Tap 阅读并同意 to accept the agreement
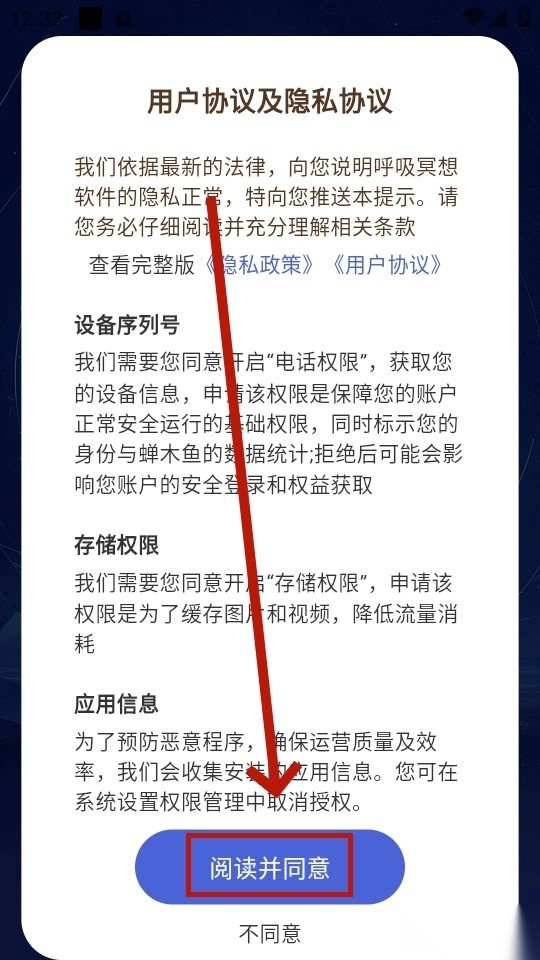The image size is (540, 960). [x=269, y=867]
